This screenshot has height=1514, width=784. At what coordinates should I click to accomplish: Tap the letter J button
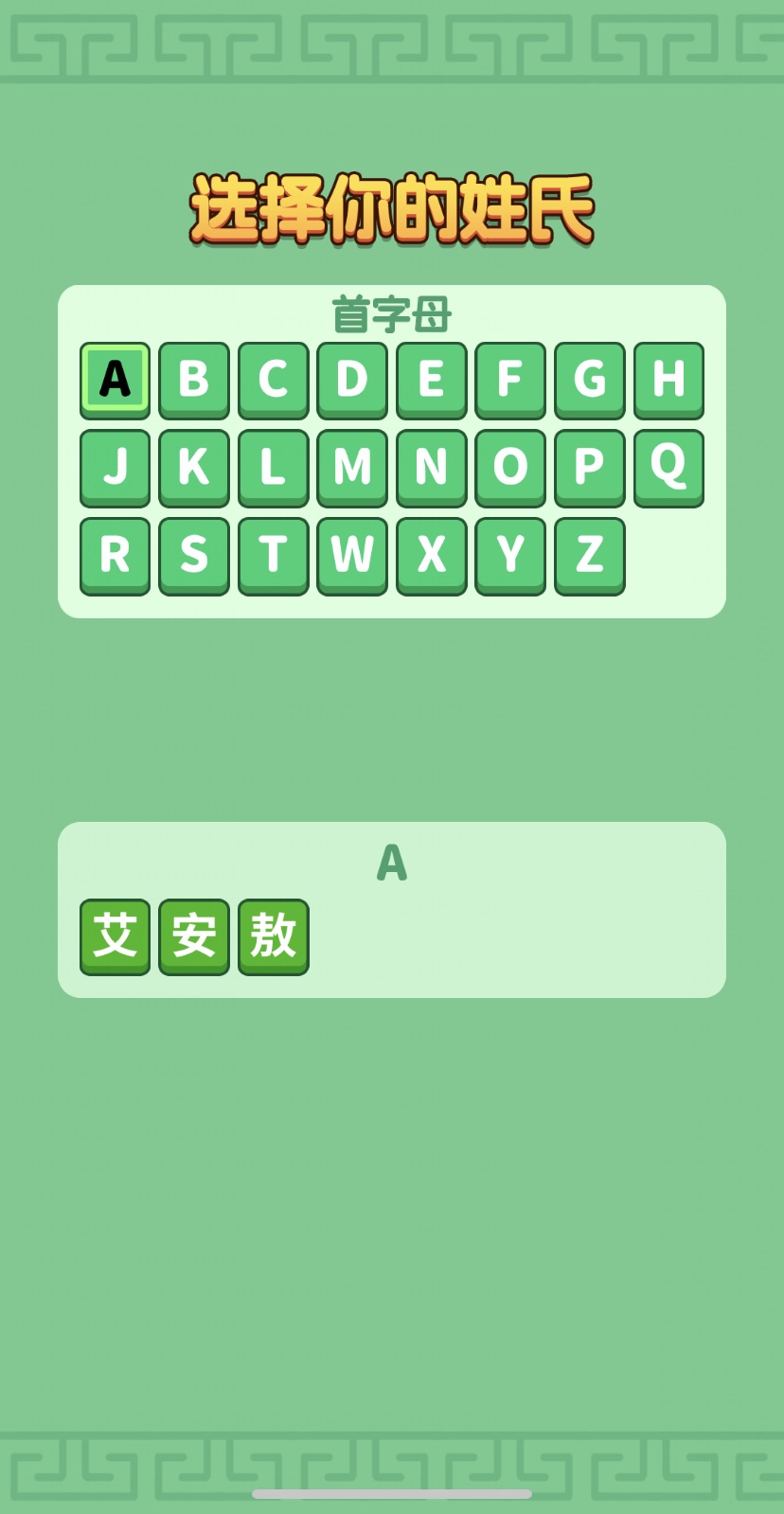click(x=115, y=467)
